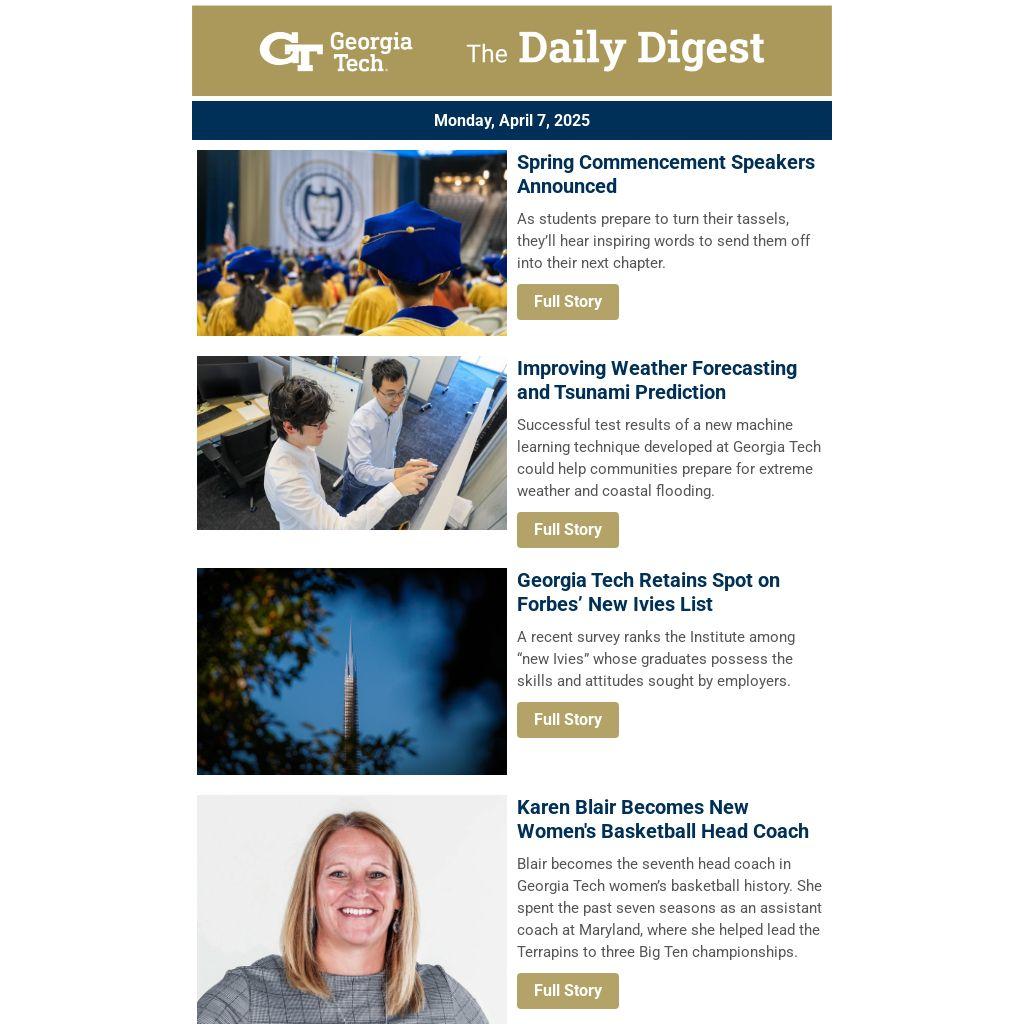
Task: Open Georgia Tech Retains Spot headline
Action: coord(647,592)
